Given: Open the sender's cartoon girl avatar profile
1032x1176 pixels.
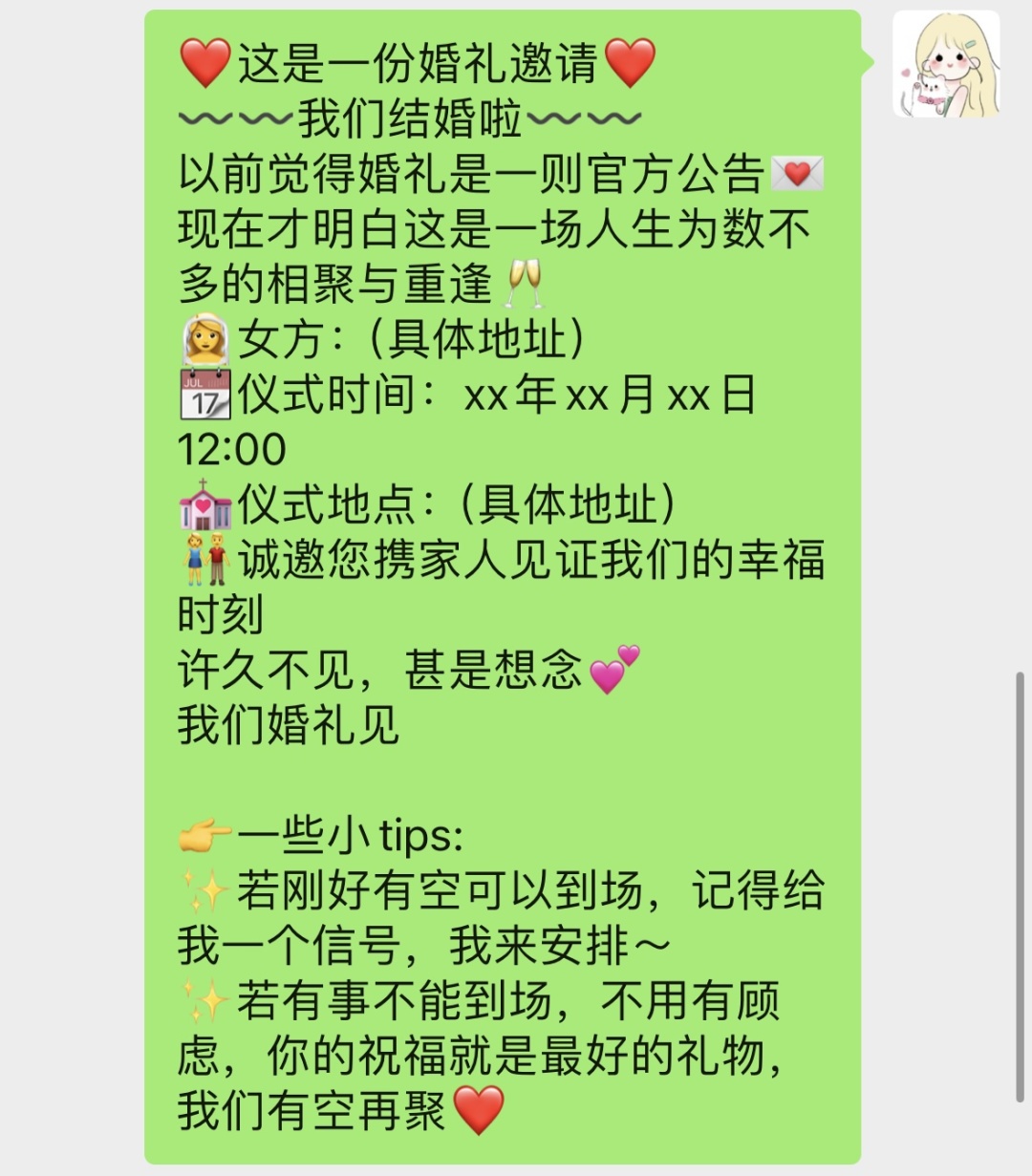Looking at the screenshot, I should coord(946,65).
